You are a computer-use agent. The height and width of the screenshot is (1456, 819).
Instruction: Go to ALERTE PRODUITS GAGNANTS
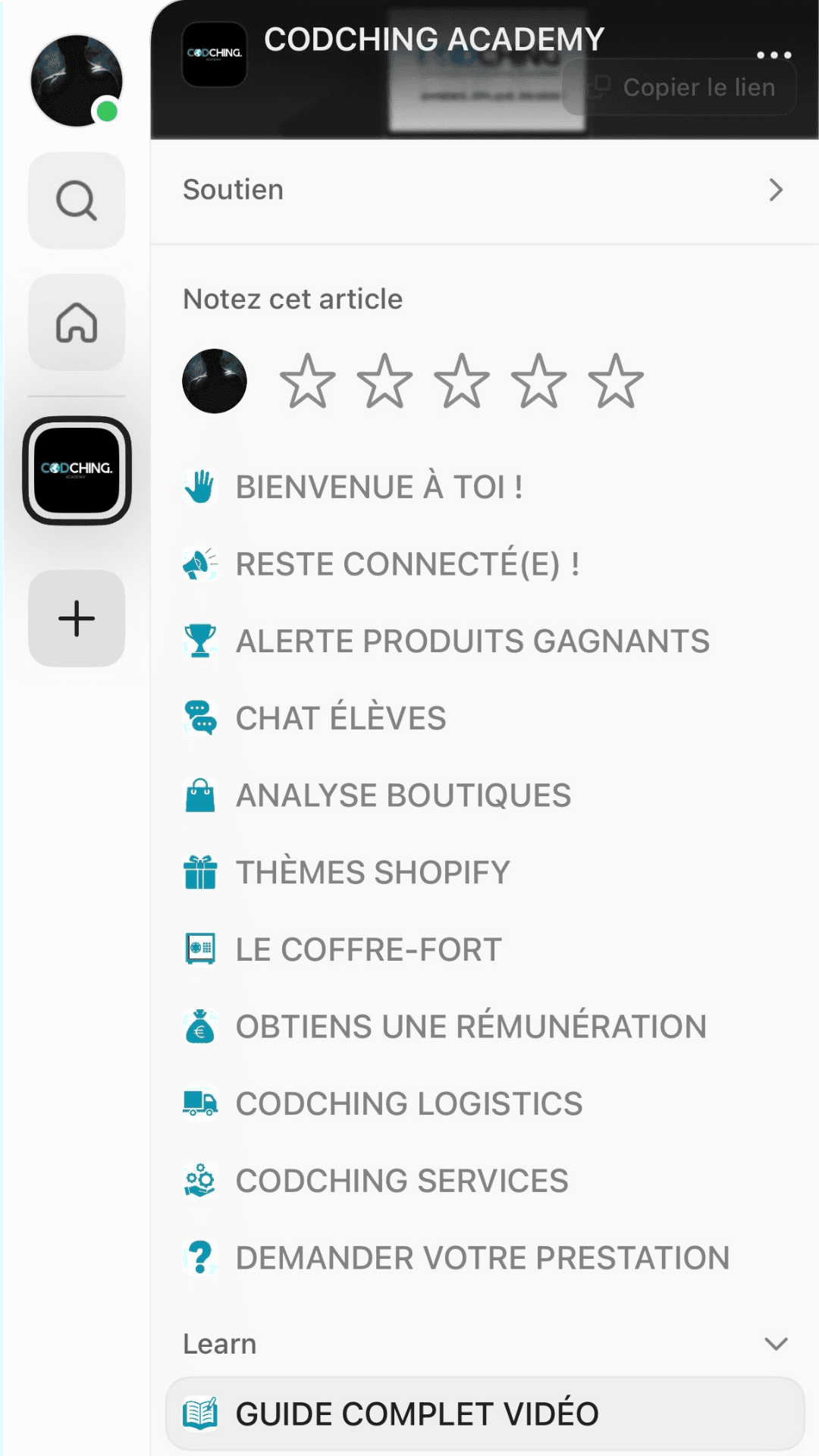coord(472,642)
